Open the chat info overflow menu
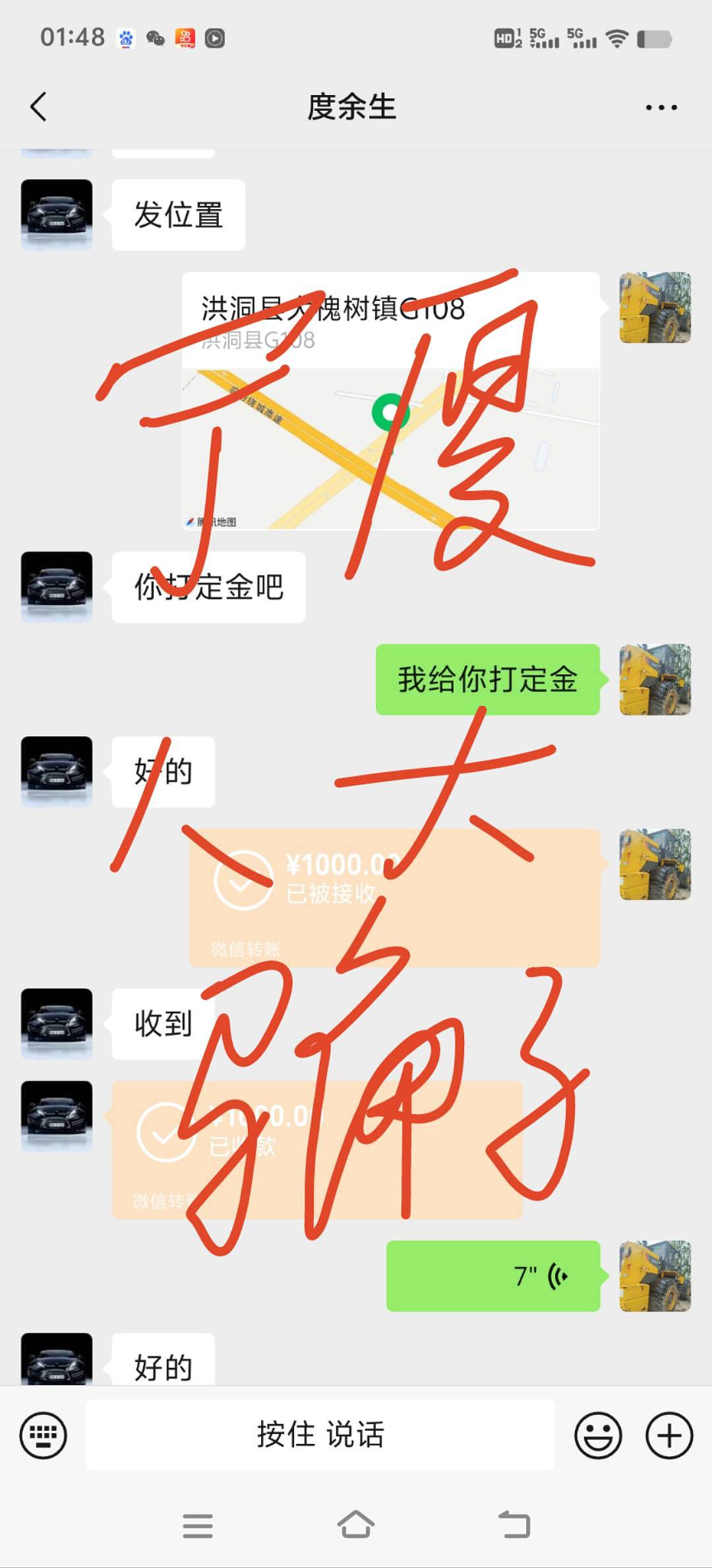The width and height of the screenshot is (712, 1568). click(x=661, y=107)
